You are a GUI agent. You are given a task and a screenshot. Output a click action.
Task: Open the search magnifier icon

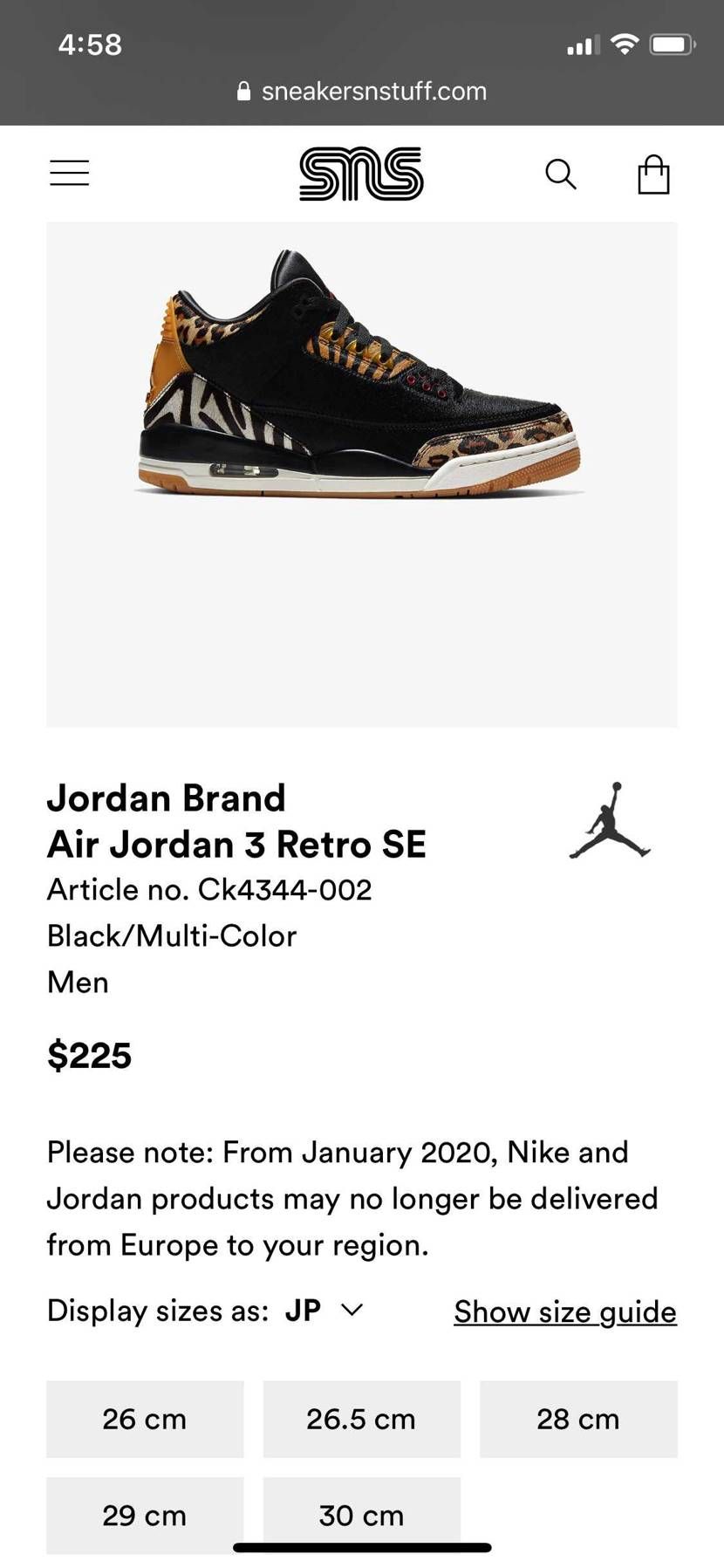point(561,174)
